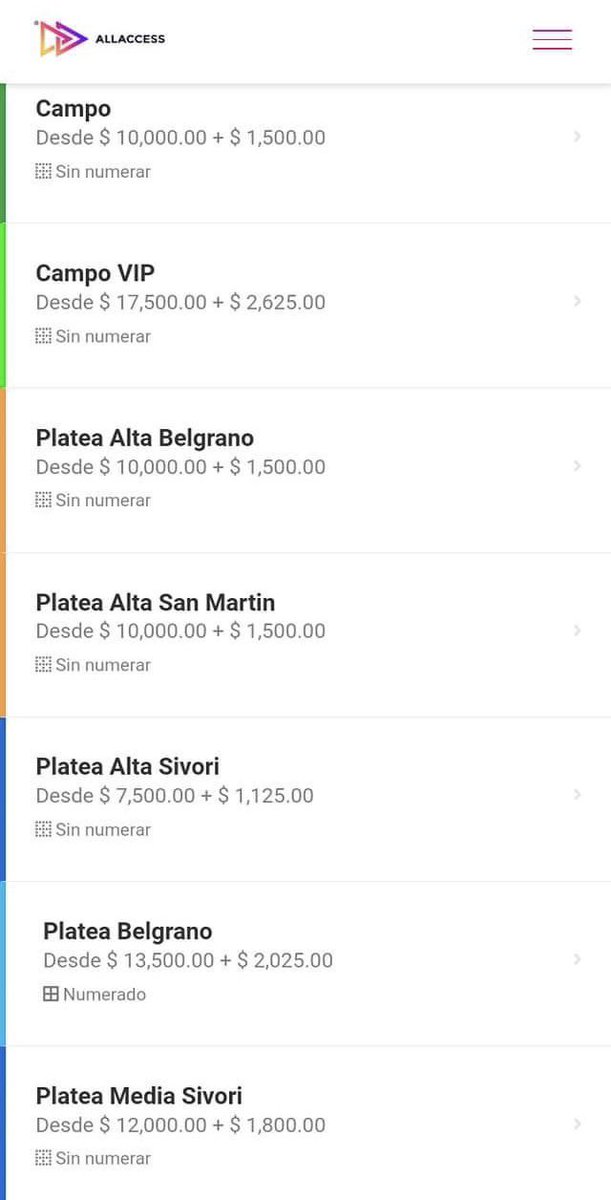Viewport: 611px width, 1200px height.
Task: Choose Platea Media Sivori tickets
Action: tap(300, 1125)
